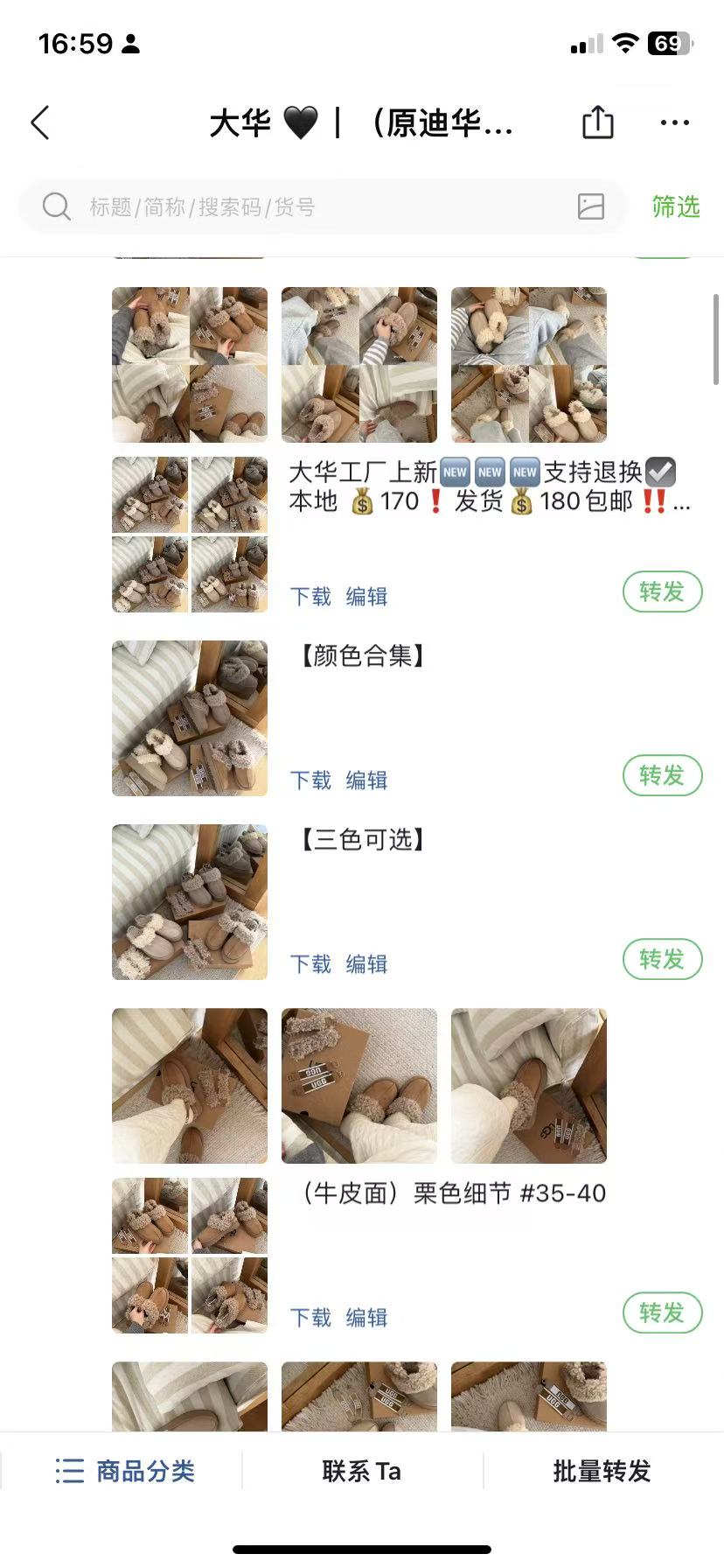
Task: Edit the 大华工厂上新 post
Action: coord(366,597)
